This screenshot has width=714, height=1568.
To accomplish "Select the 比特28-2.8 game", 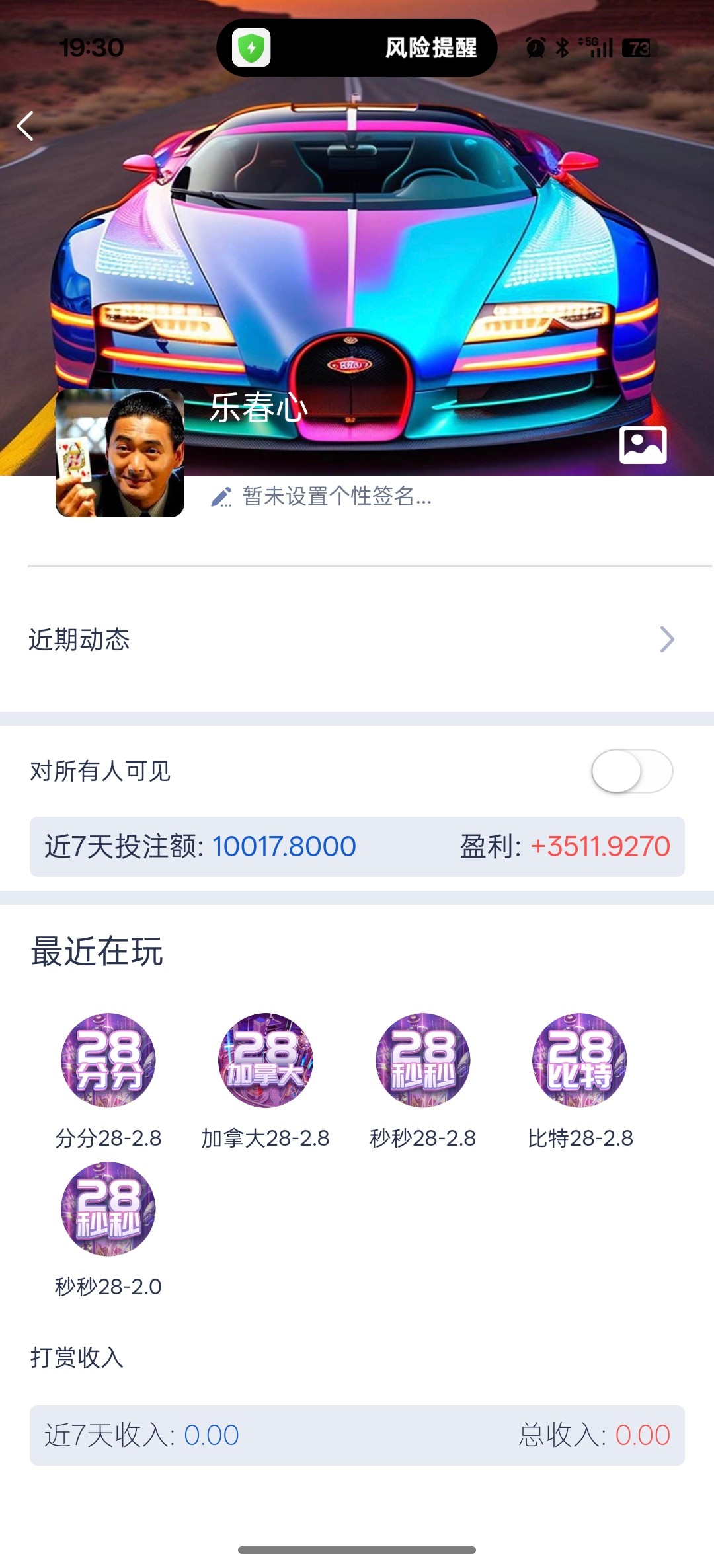I will 580,1061.
